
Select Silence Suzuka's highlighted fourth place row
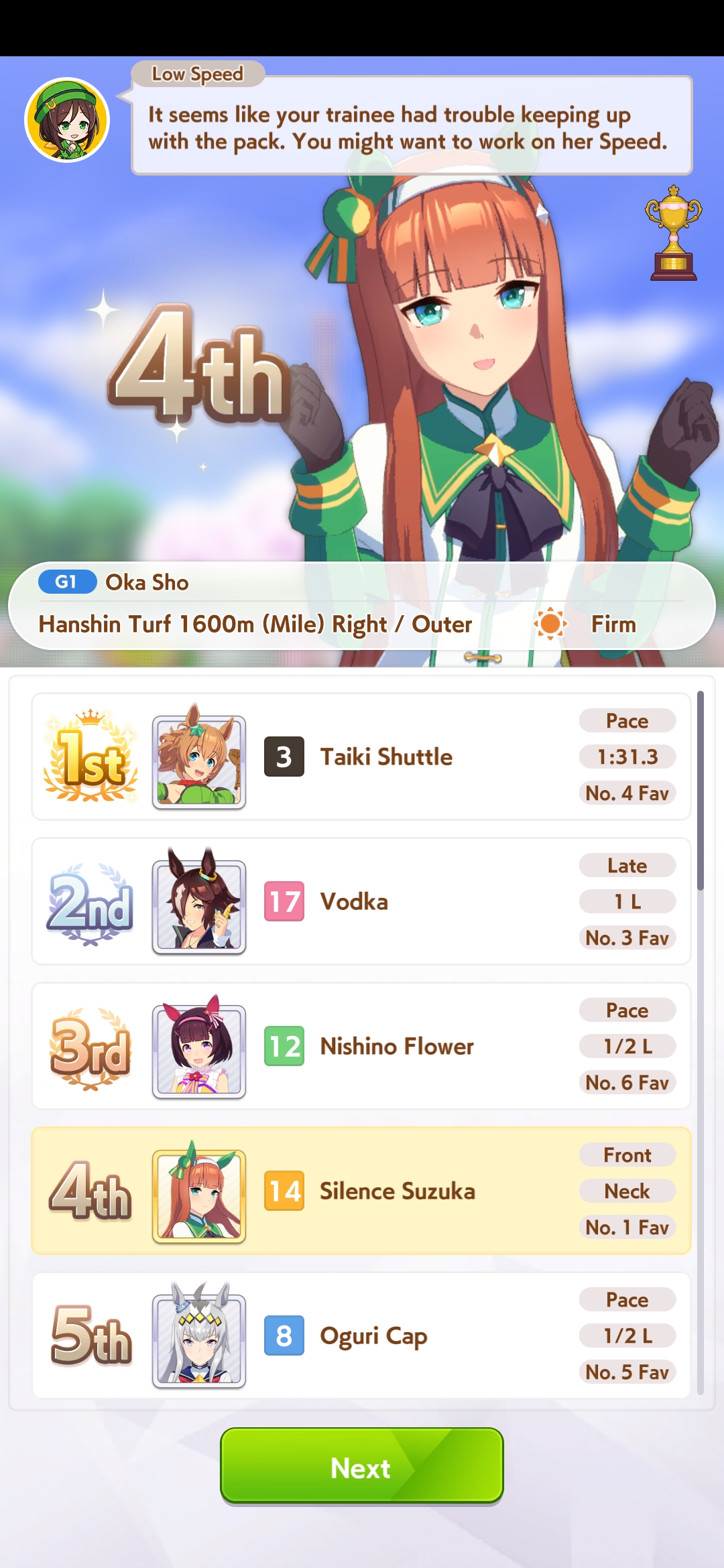(x=361, y=1191)
